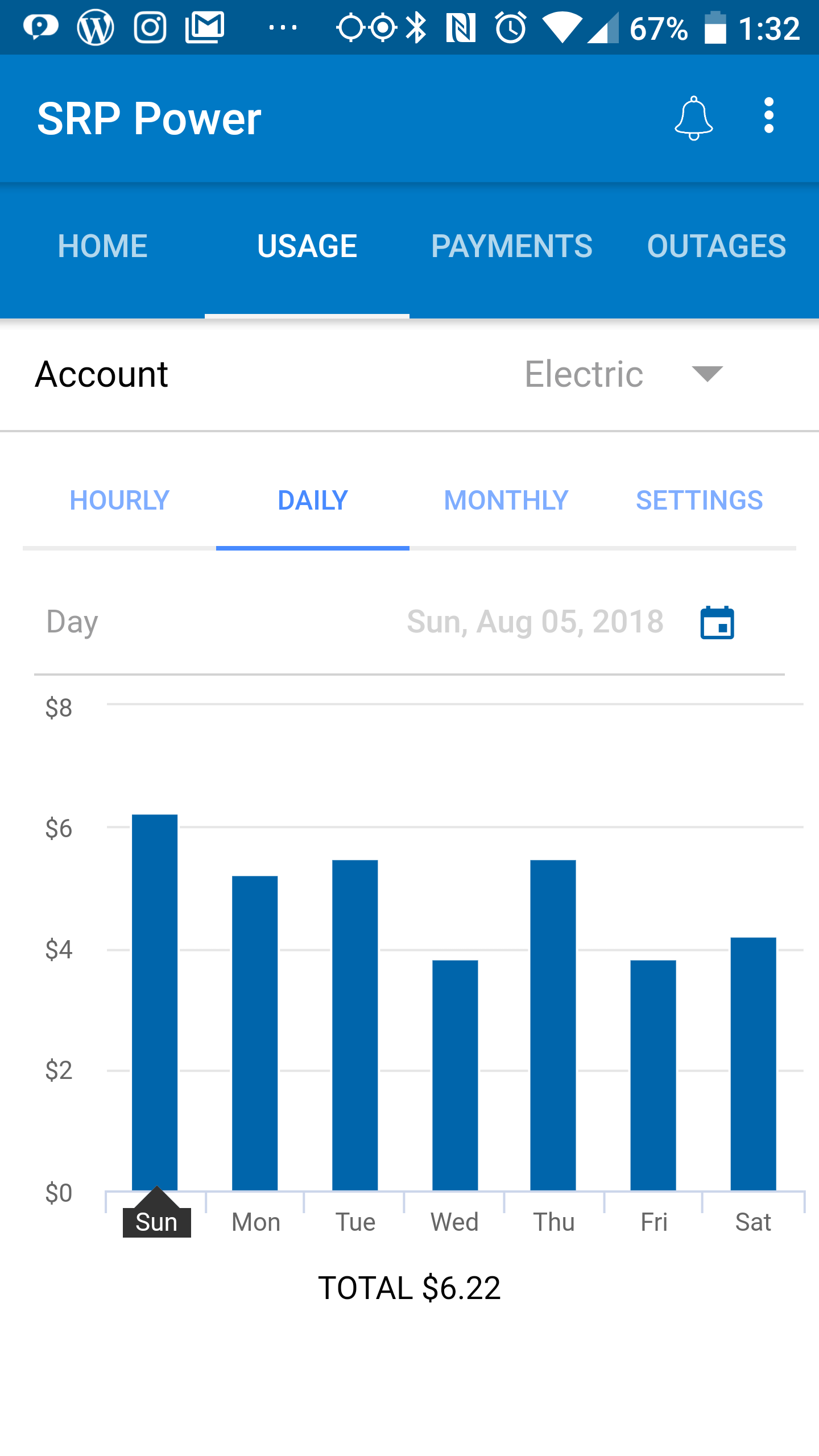Switch to Monthly usage view
The height and width of the screenshot is (1456, 819).
(x=506, y=500)
